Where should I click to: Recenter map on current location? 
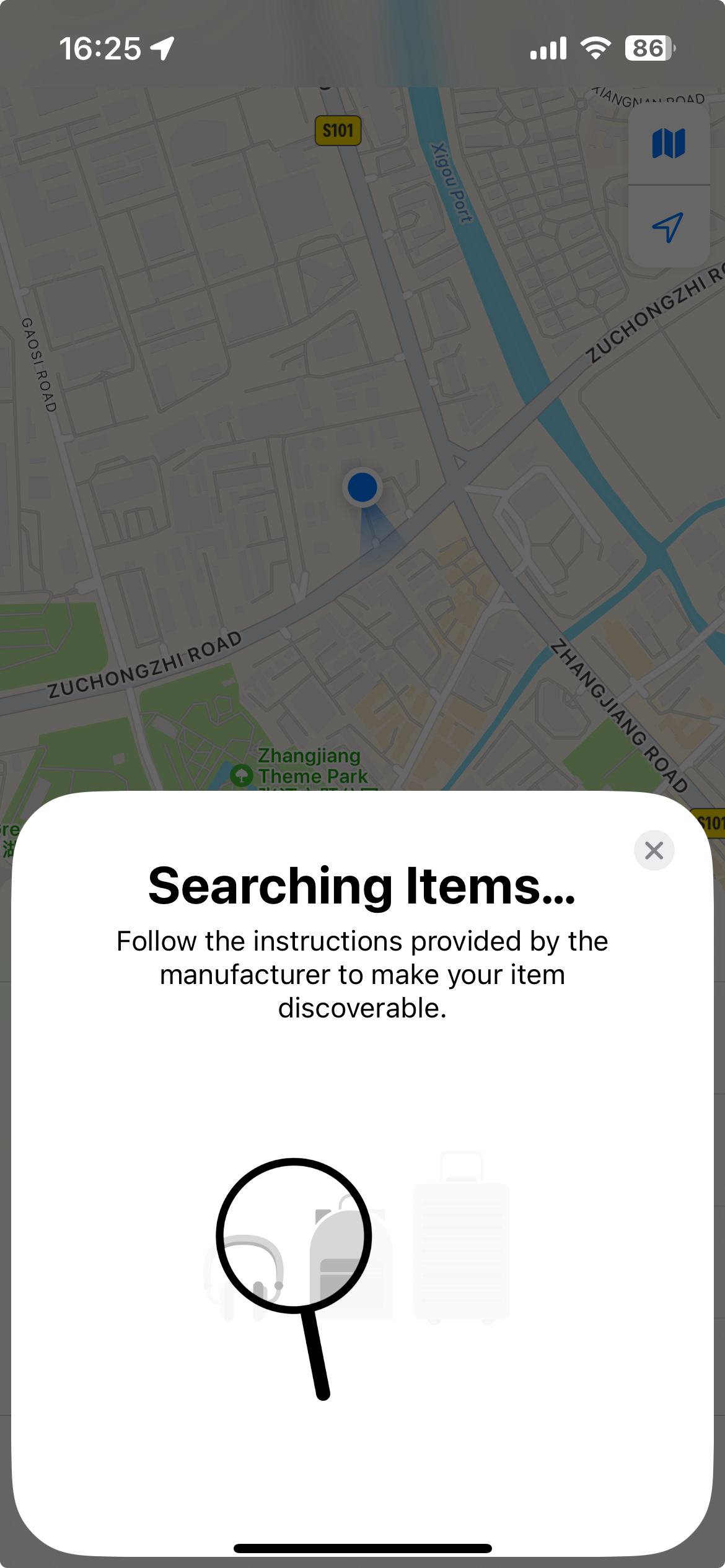click(x=668, y=227)
